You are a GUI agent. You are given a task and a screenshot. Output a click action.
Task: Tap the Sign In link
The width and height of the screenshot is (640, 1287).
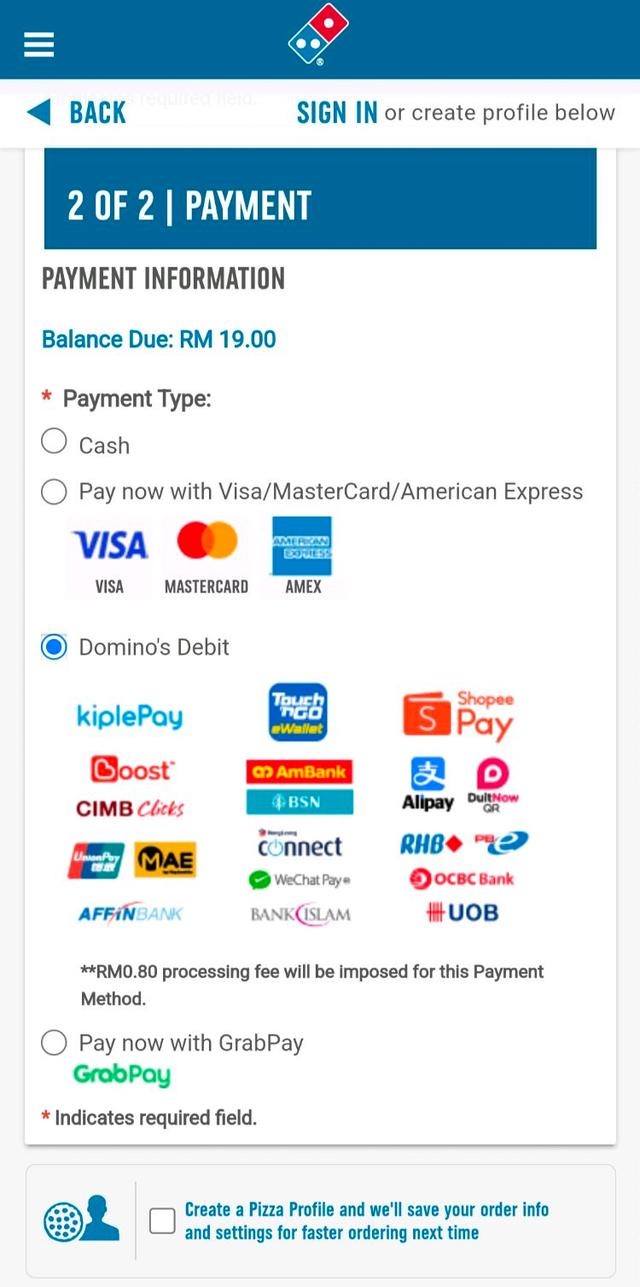(337, 113)
